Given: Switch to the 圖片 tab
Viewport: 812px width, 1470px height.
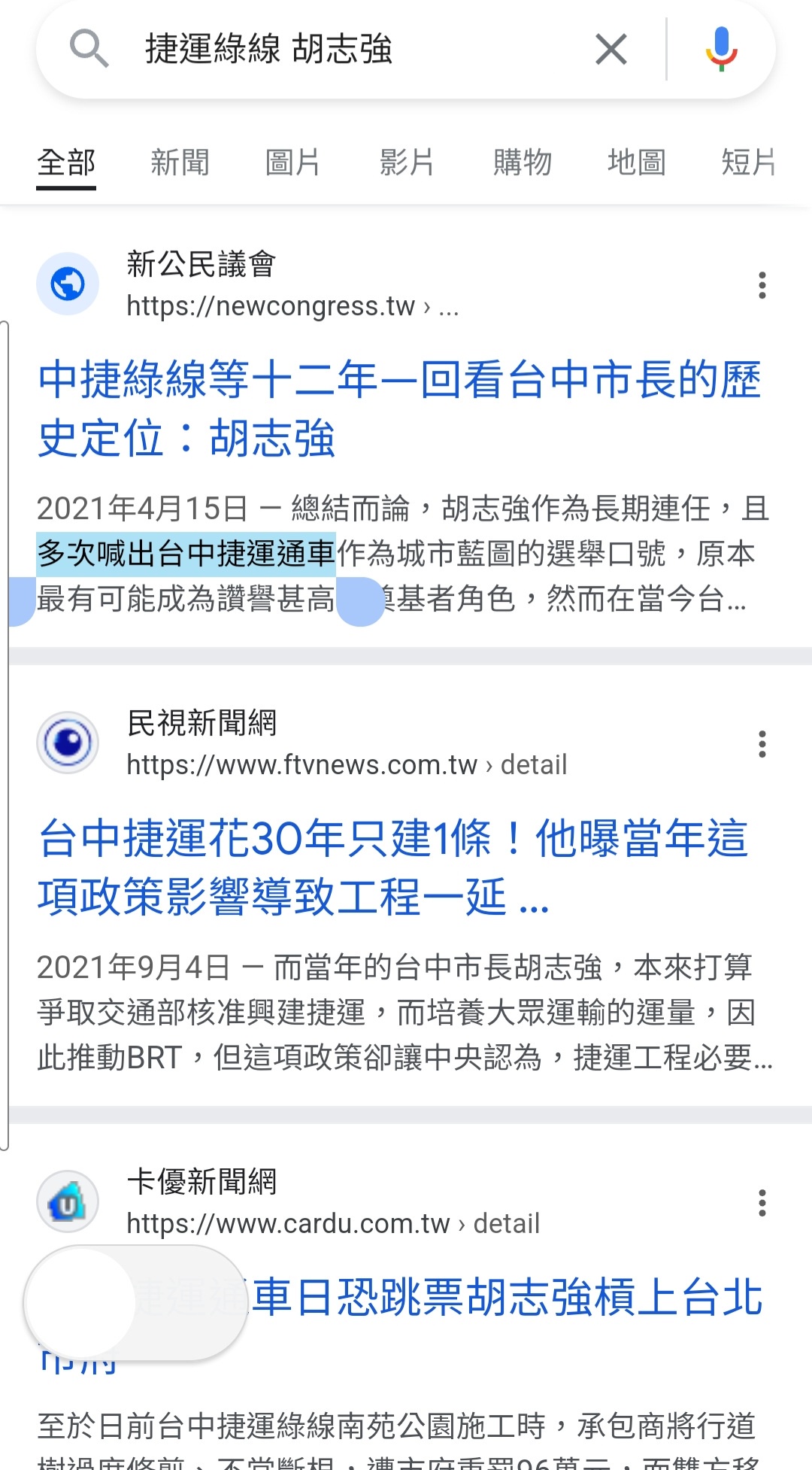Looking at the screenshot, I should pyautogui.click(x=293, y=162).
